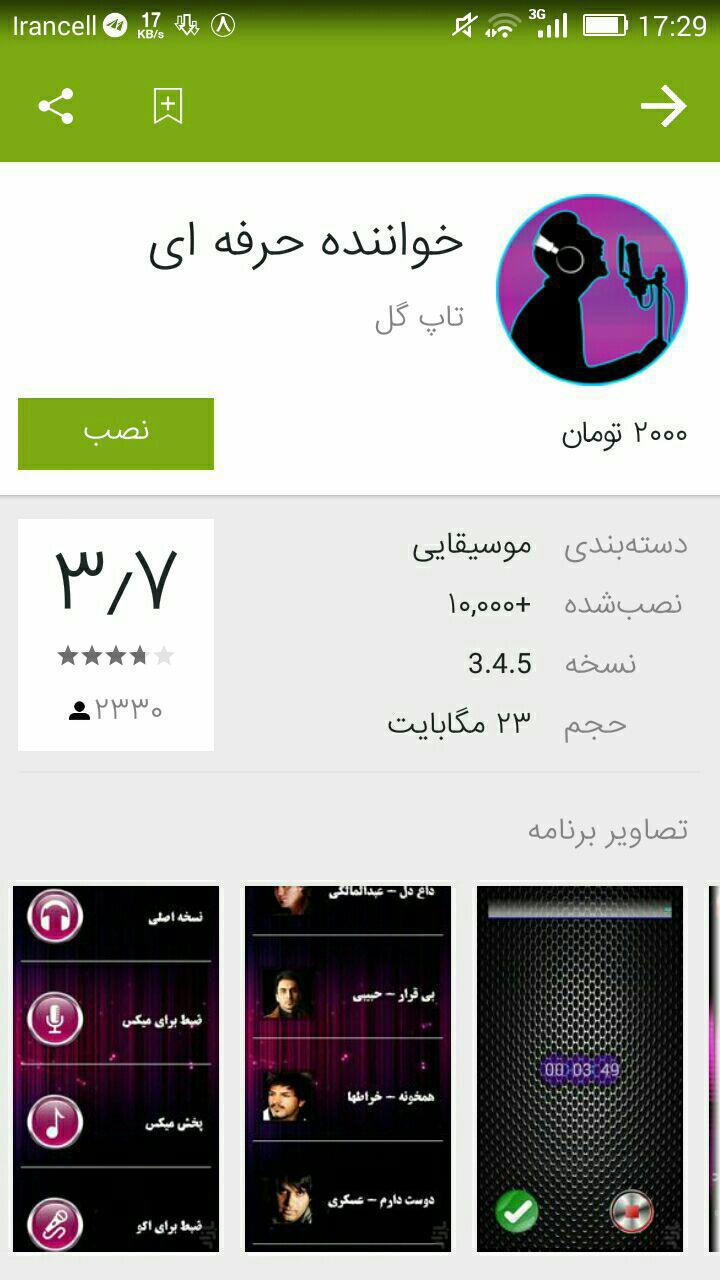The image size is (720, 1280).
Task: Tap the back arrow in the toolbar
Action: [664, 106]
